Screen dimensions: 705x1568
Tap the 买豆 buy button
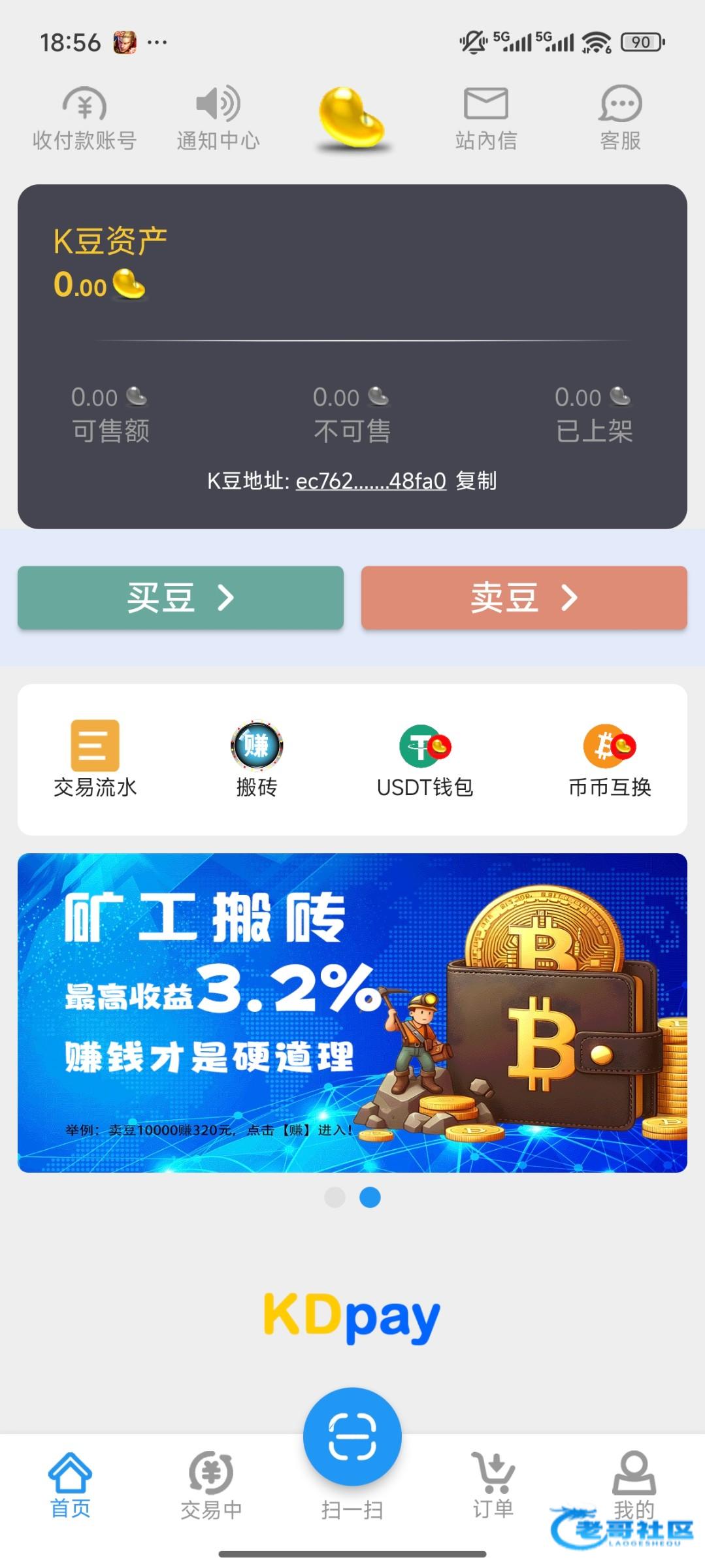pos(180,598)
